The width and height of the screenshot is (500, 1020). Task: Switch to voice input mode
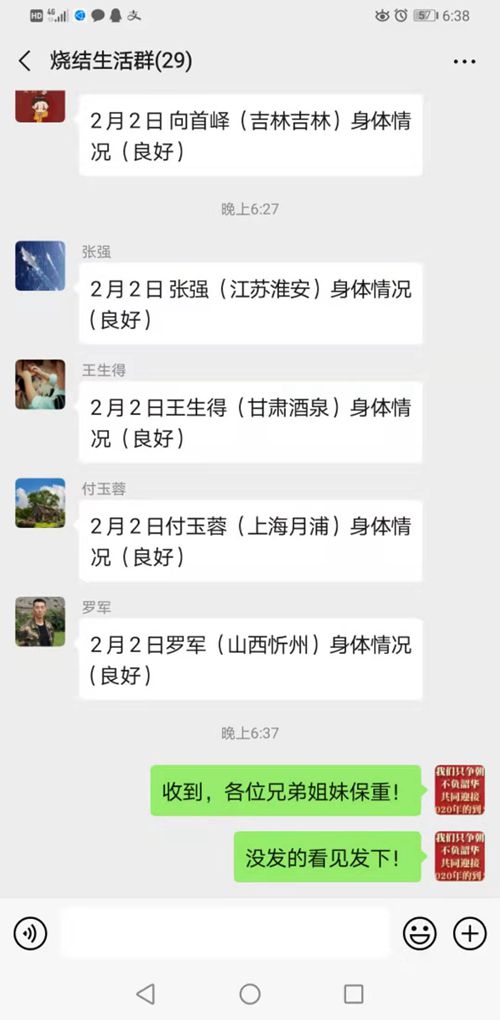[x=30, y=933]
